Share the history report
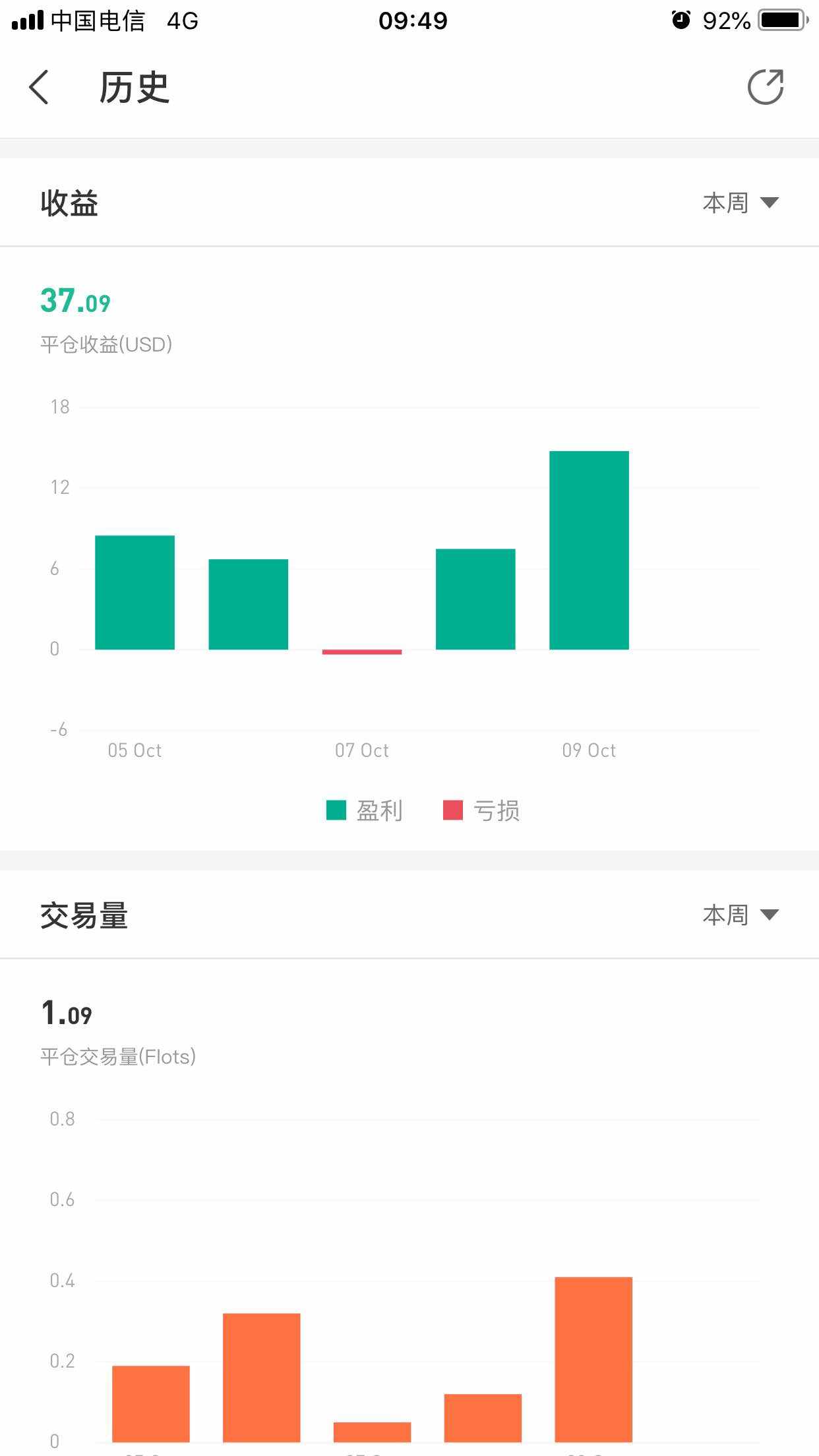The height and width of the screenshot is (1456, 819). point(766,87)
